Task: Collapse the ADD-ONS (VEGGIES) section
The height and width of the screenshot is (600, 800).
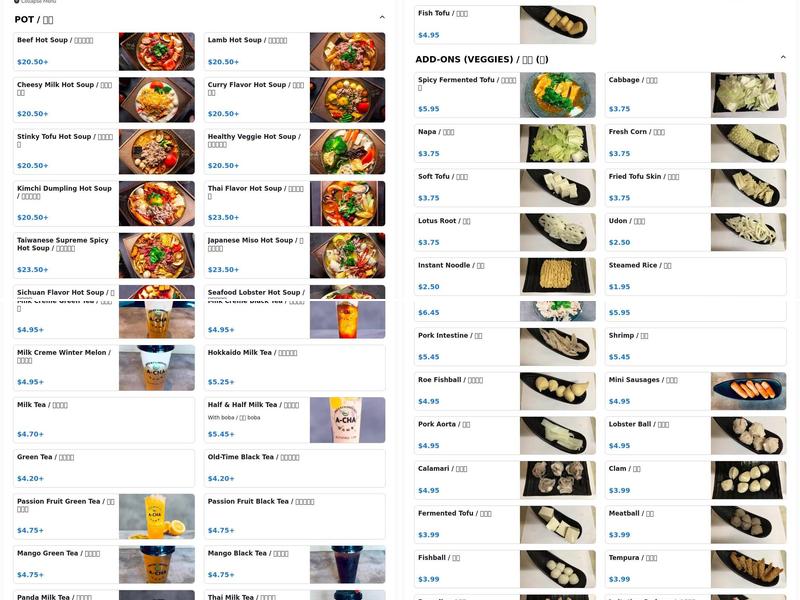Action: (x=783, y=58)
